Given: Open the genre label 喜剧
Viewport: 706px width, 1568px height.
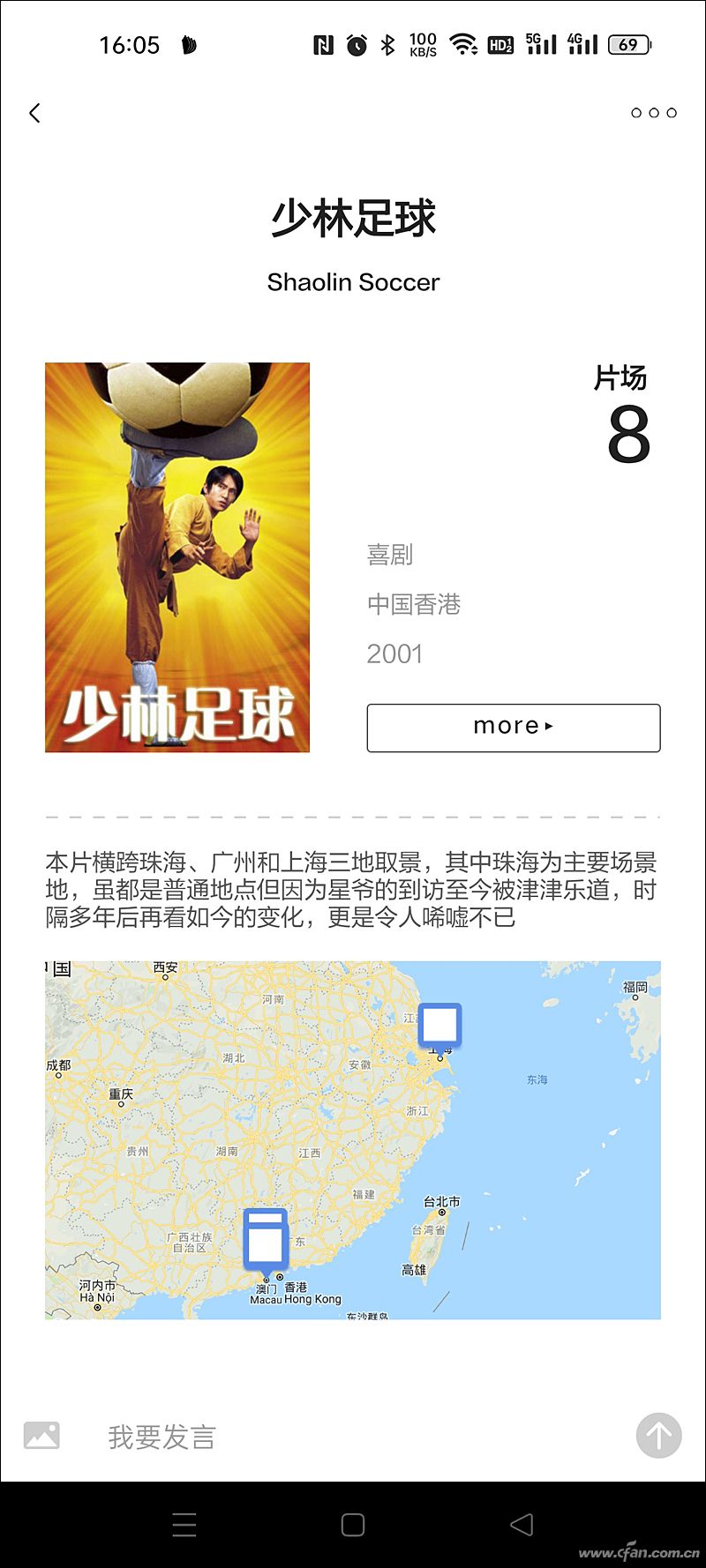Looking at the screenshot, I should (389, 555).
